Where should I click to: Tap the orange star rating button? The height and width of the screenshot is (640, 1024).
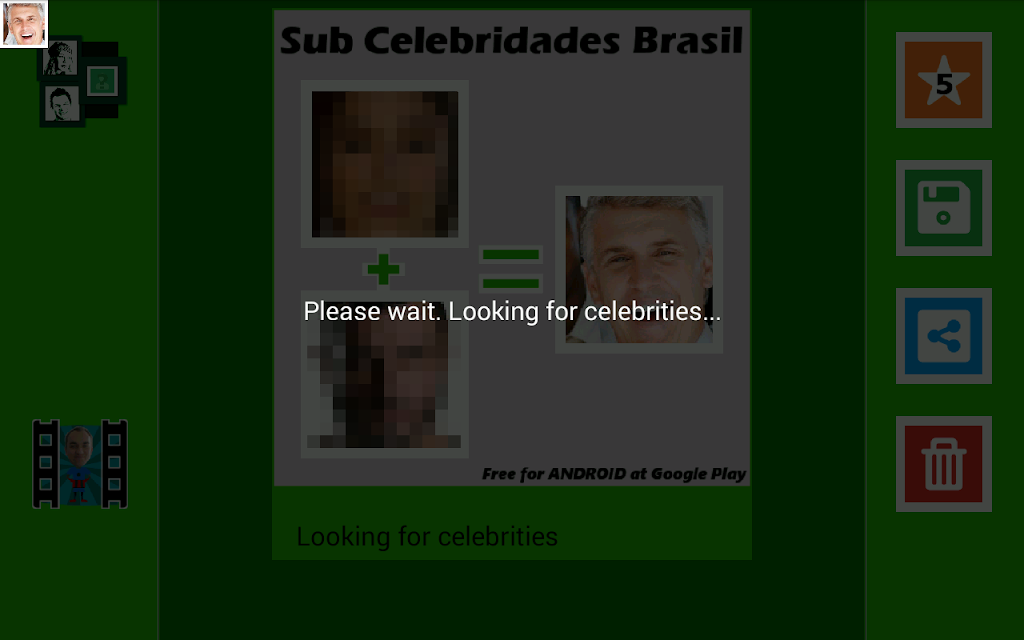tap(944, 80)
